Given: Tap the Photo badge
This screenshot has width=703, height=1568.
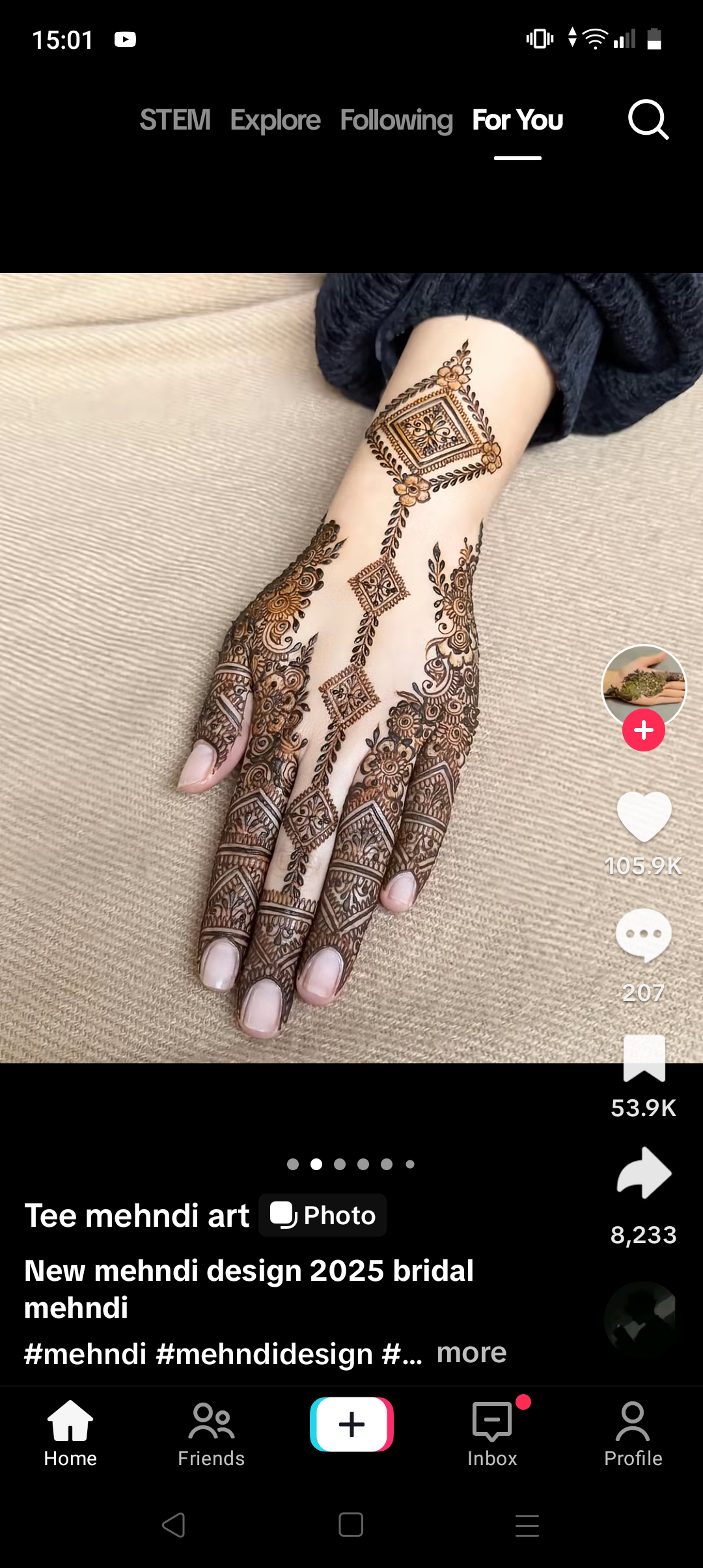Looking at the screenshot, I should pos(322,1215).
